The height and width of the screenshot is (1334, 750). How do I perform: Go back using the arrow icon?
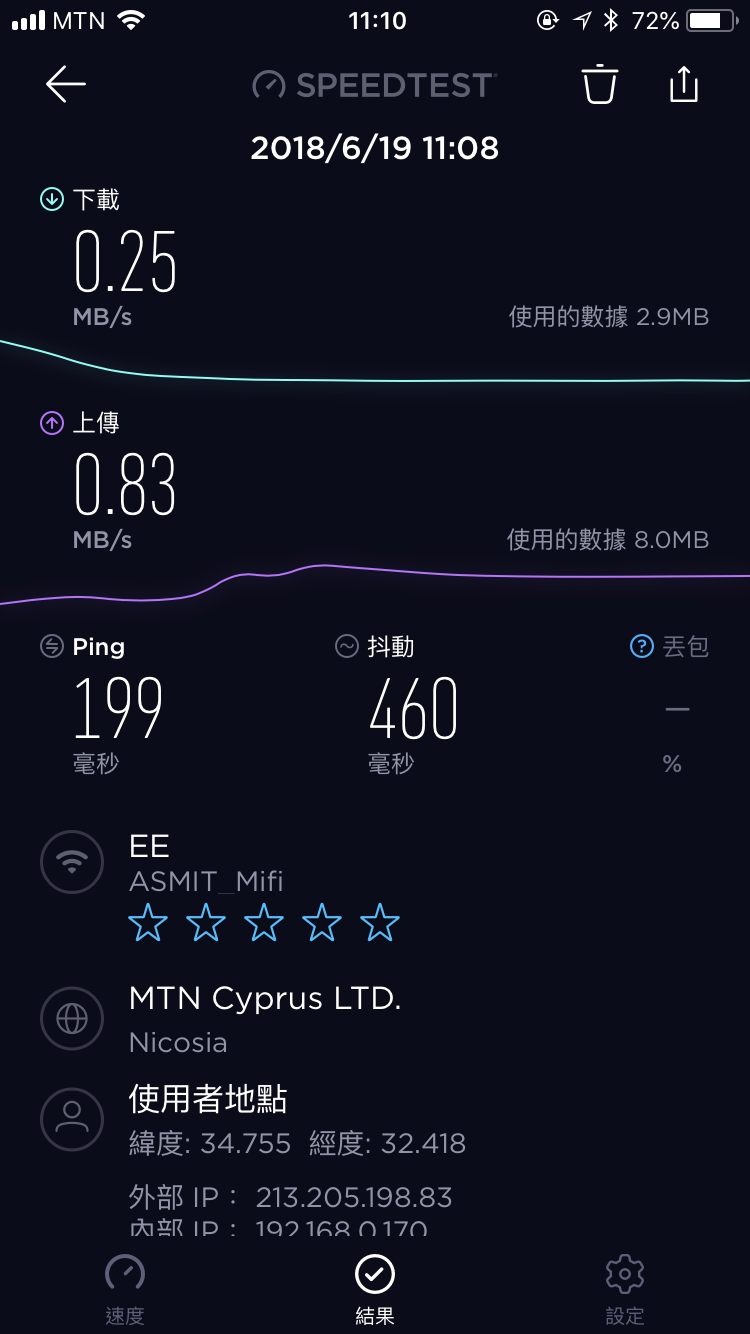[x=66, y=85]
